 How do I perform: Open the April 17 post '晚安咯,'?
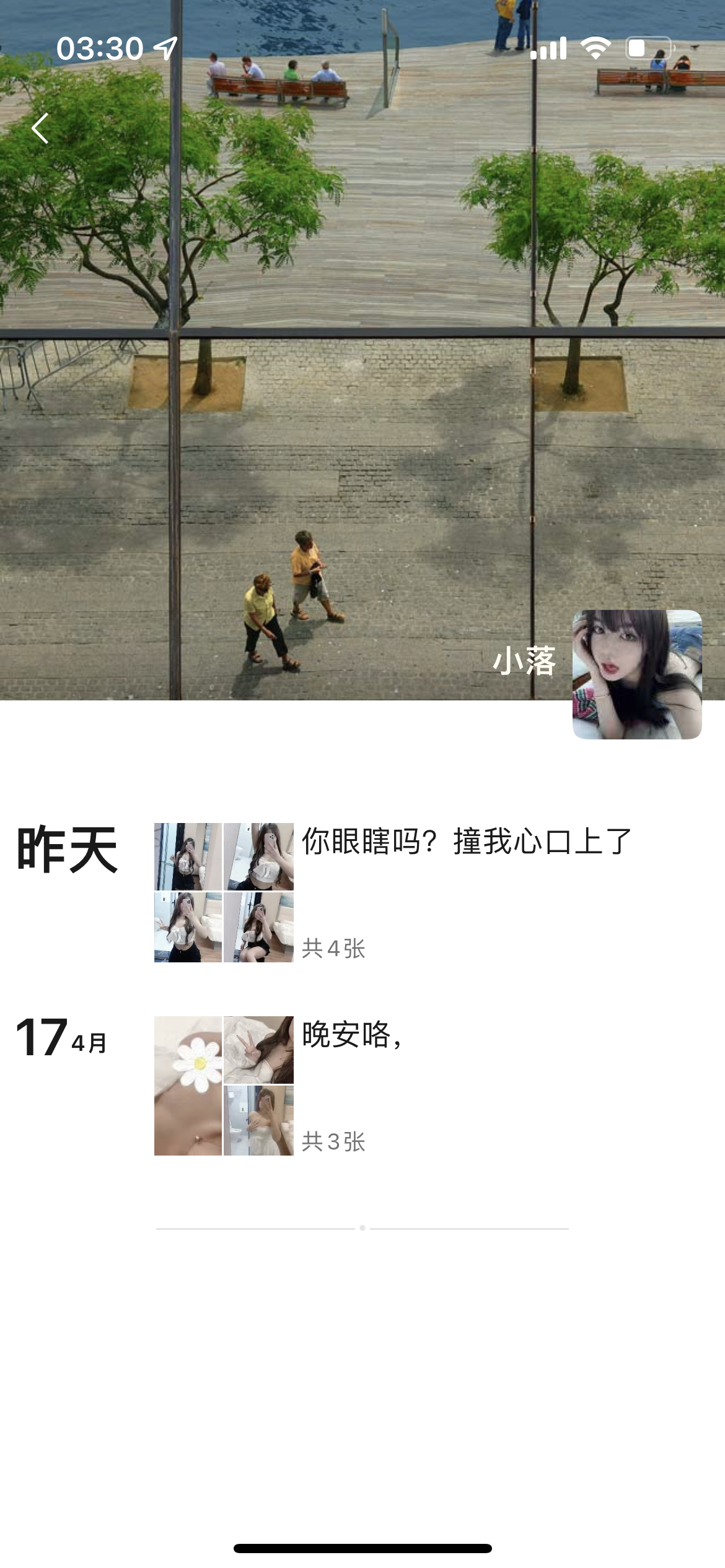pyautogui.click(x=352, y=1035)
